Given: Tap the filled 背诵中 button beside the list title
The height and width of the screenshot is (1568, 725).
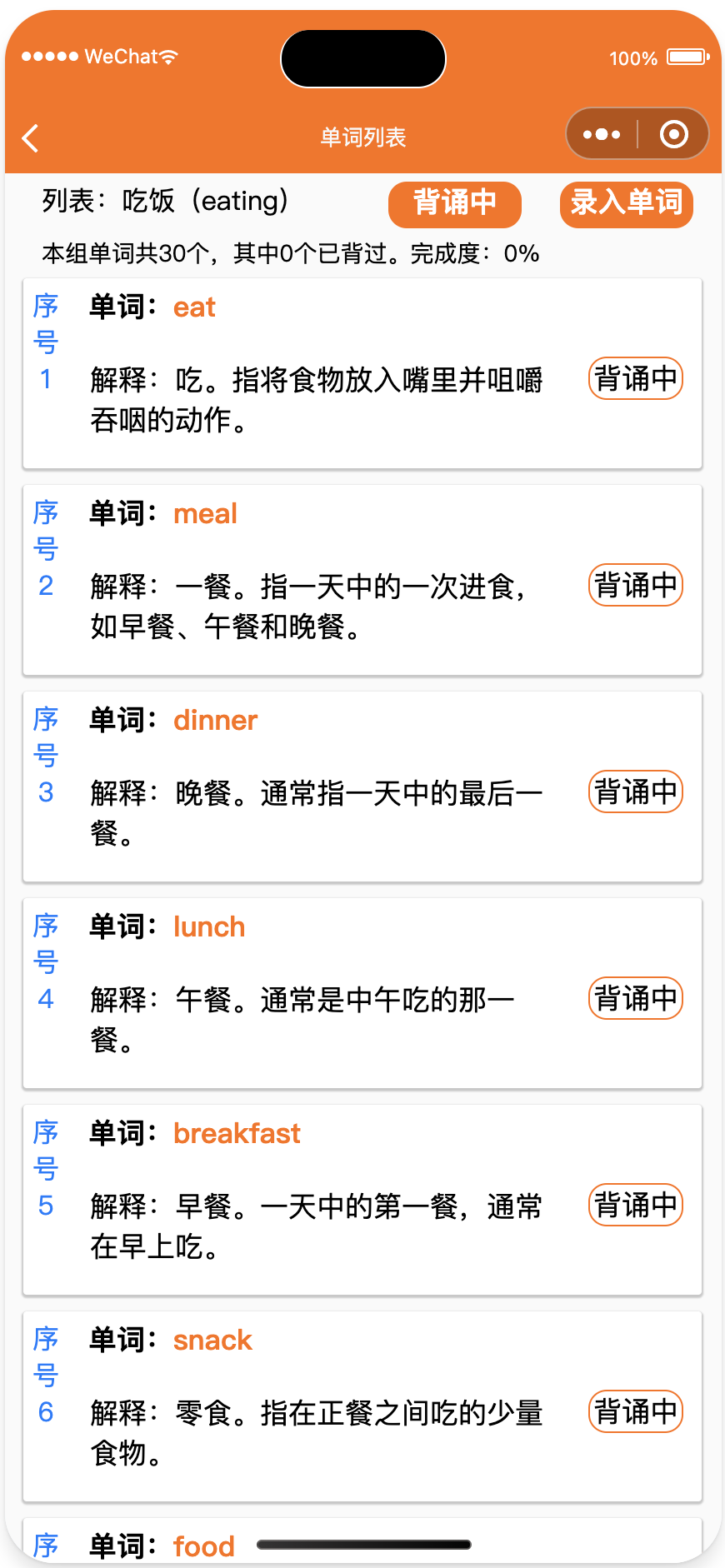Looking at the screenshot, I should tap(454, 203).
